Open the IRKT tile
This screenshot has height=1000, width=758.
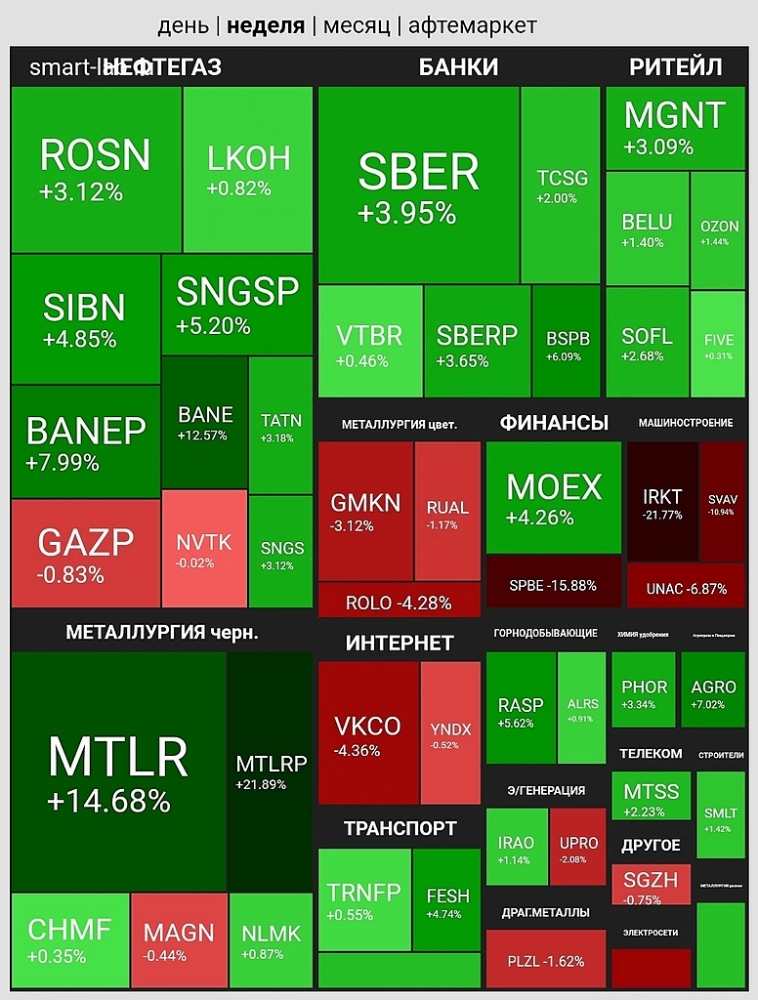pyautogui.click(x=661, y=503)
